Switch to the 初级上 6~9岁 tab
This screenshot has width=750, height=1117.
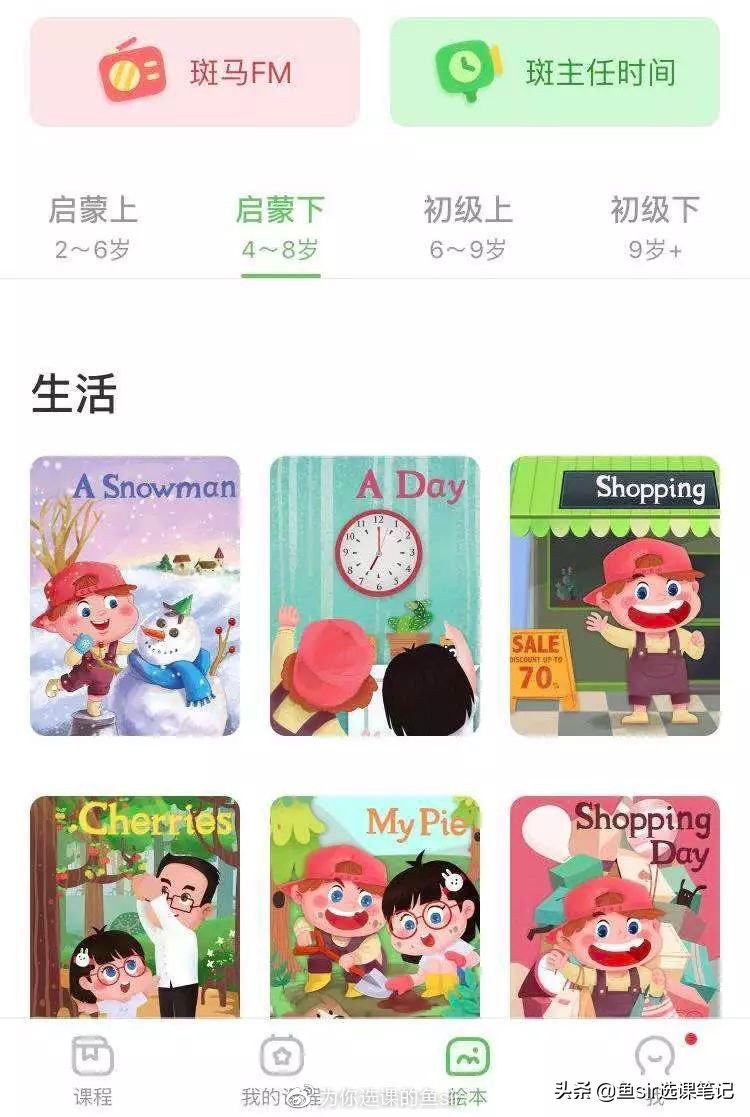[x=468, y=222]
